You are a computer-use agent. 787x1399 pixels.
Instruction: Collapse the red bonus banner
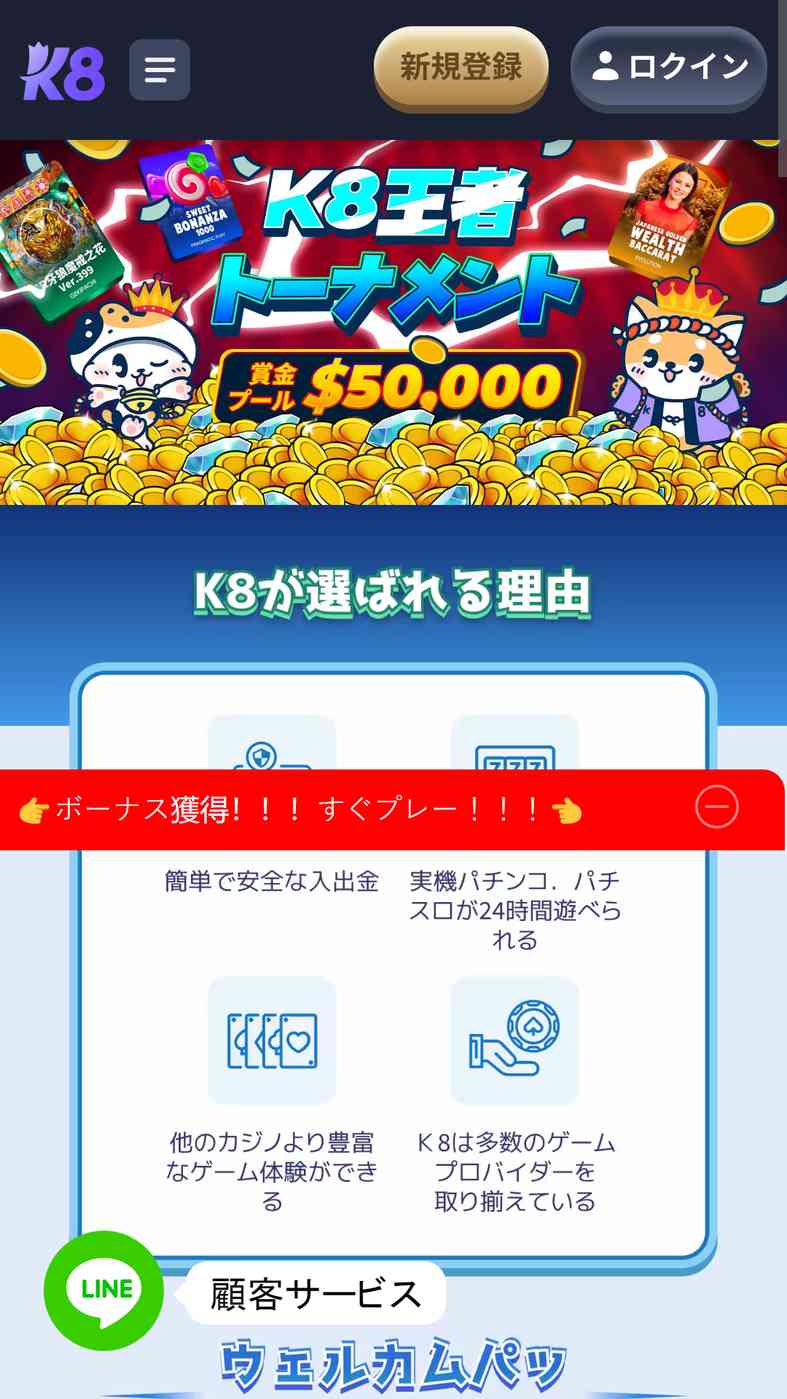[717, 807]
